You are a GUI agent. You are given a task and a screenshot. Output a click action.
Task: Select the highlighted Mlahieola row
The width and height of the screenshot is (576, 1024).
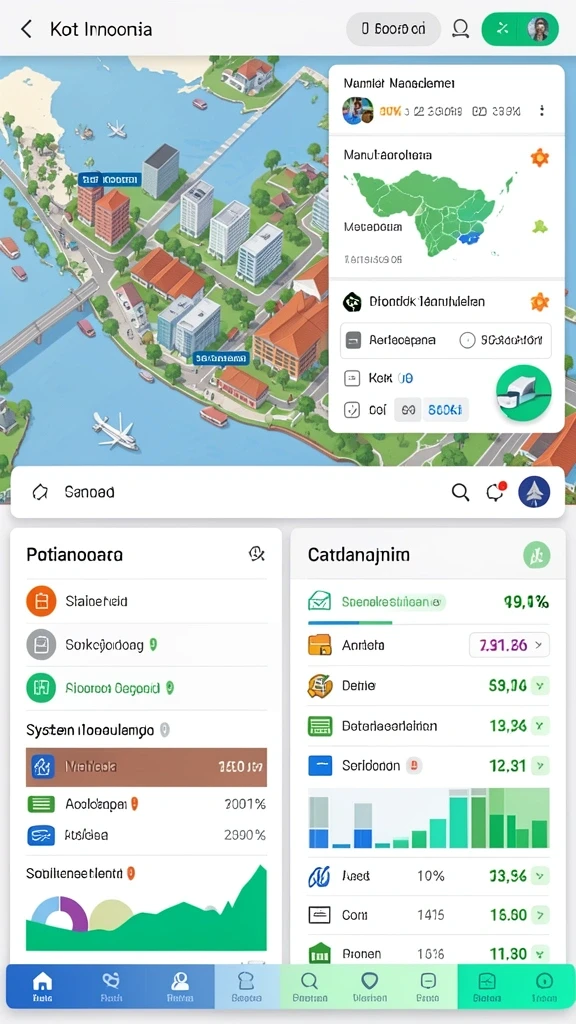click(x=146, y=767)
